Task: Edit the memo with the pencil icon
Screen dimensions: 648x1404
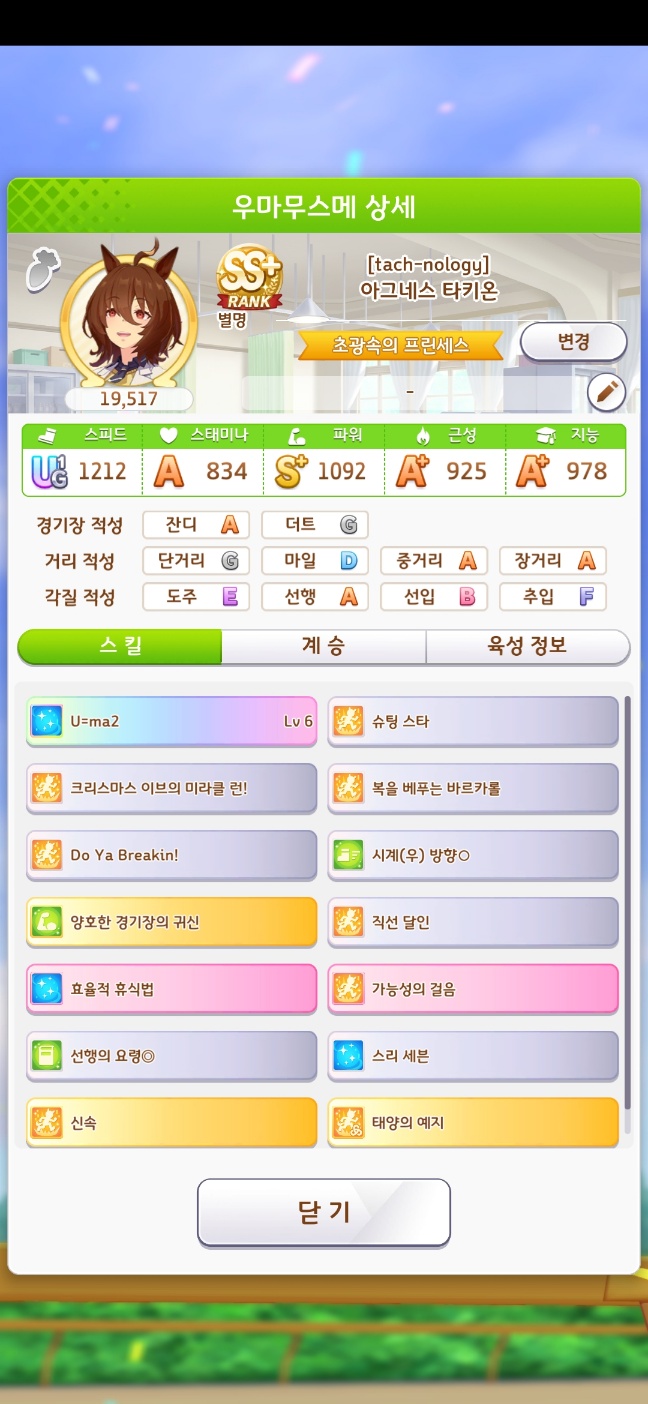Action: [x=605, y=392]
